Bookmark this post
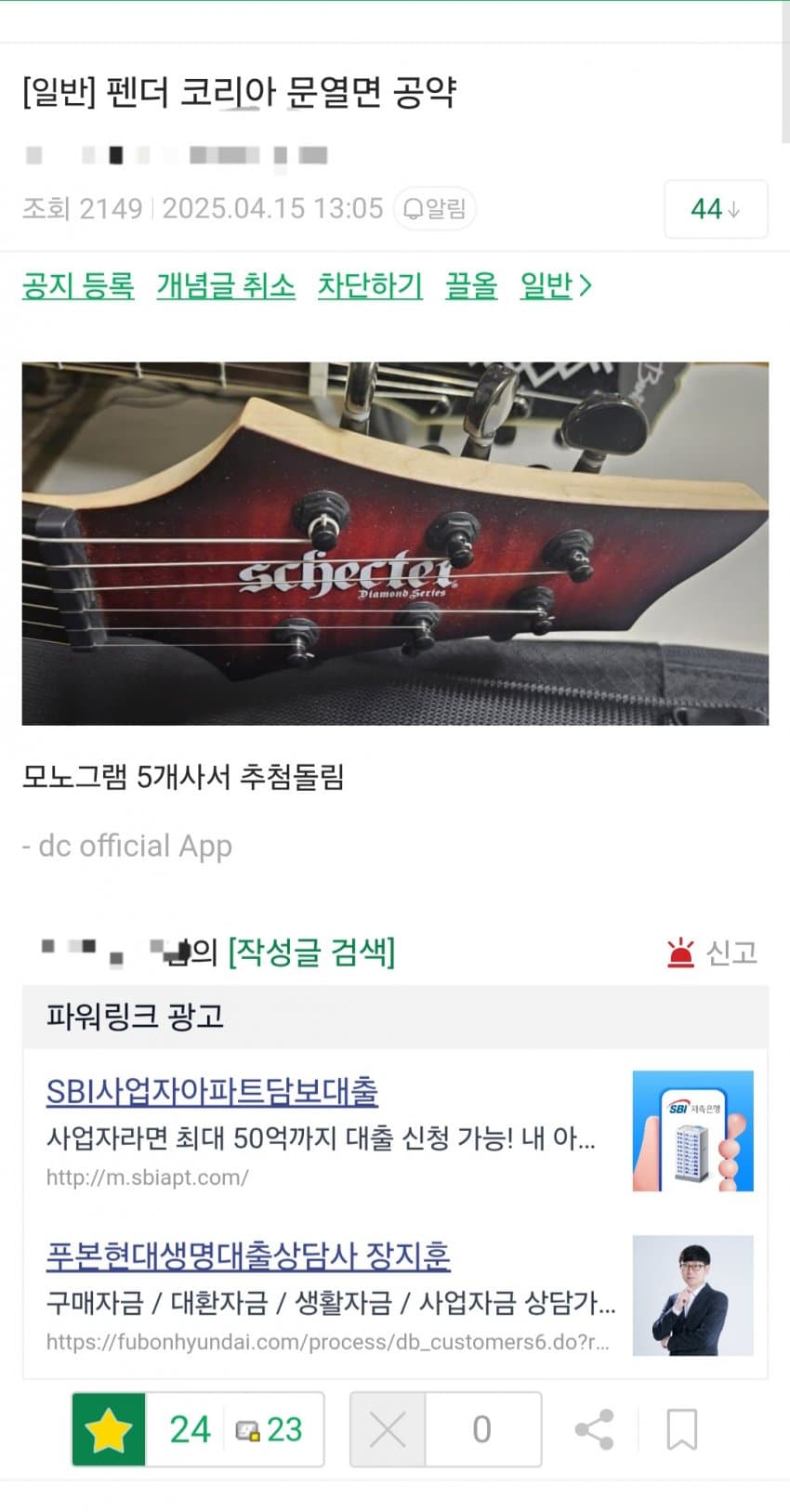The width and height of the screenshot is (790, 1512). coord(681,1429)
